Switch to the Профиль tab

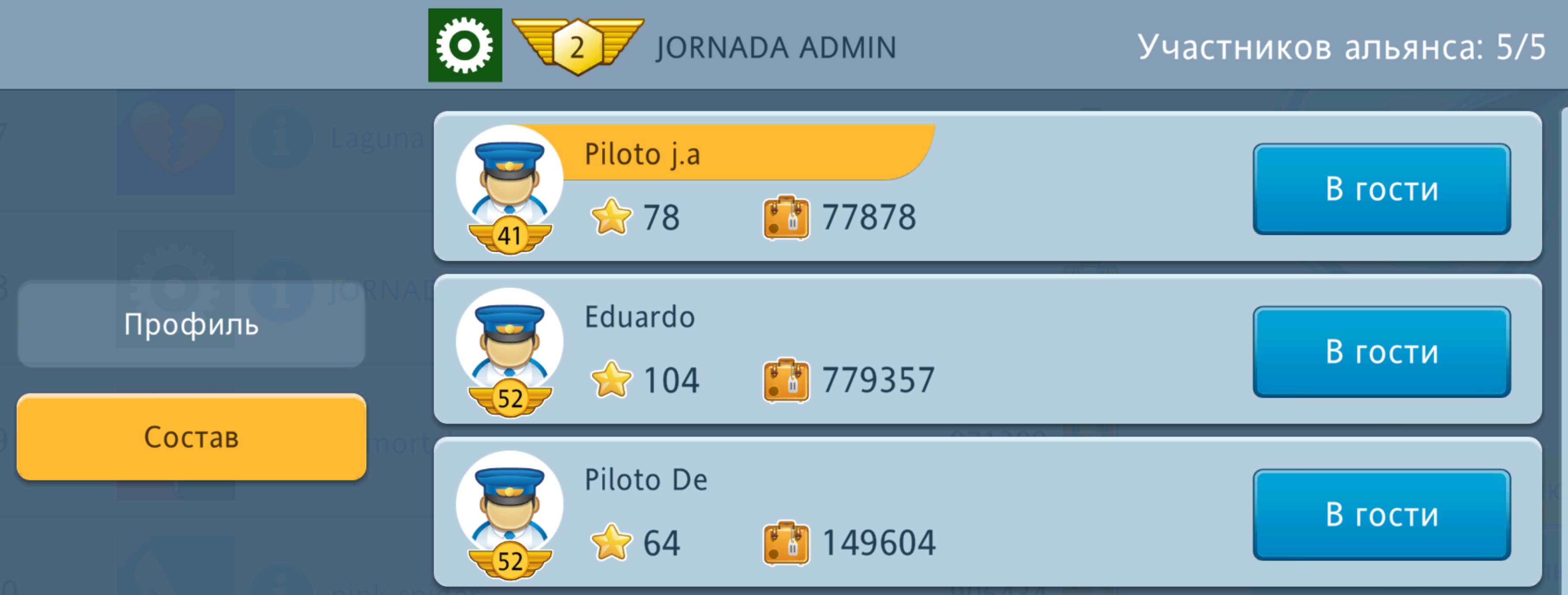(x=191, y=324)
